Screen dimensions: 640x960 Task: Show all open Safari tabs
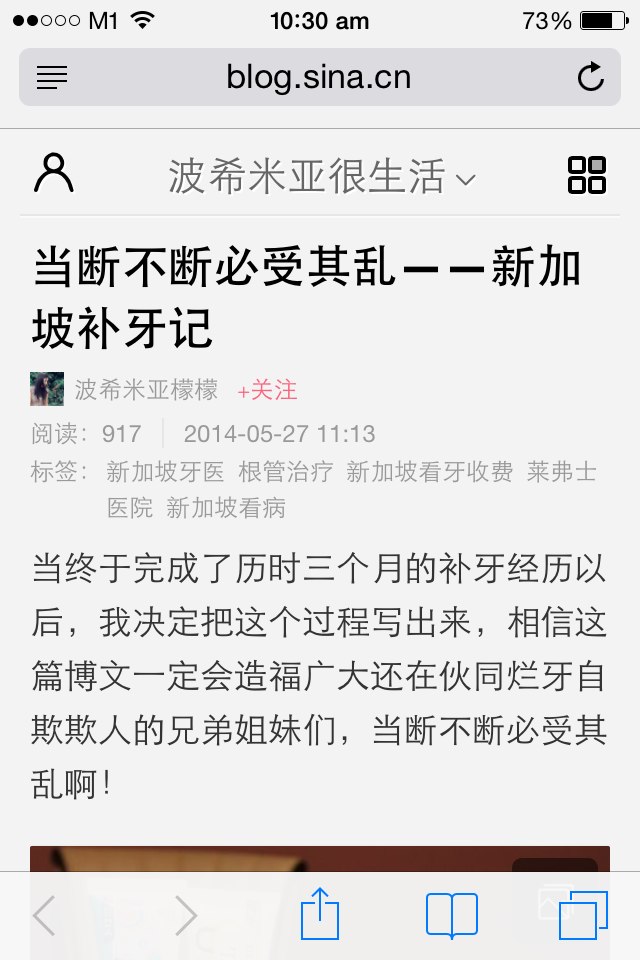(583, 915)
